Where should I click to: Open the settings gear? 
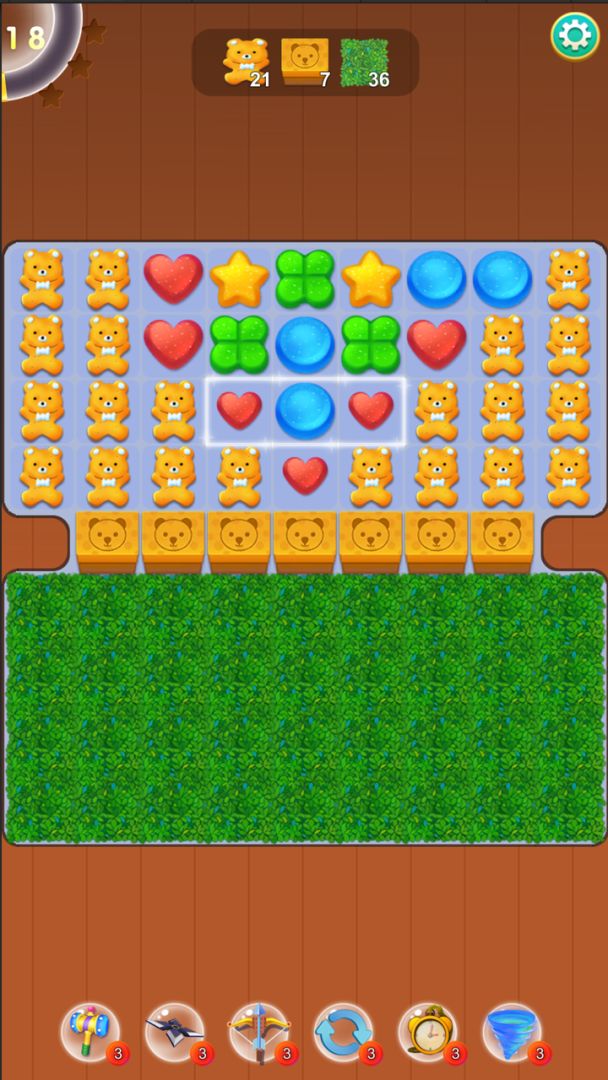pos(575,36)
